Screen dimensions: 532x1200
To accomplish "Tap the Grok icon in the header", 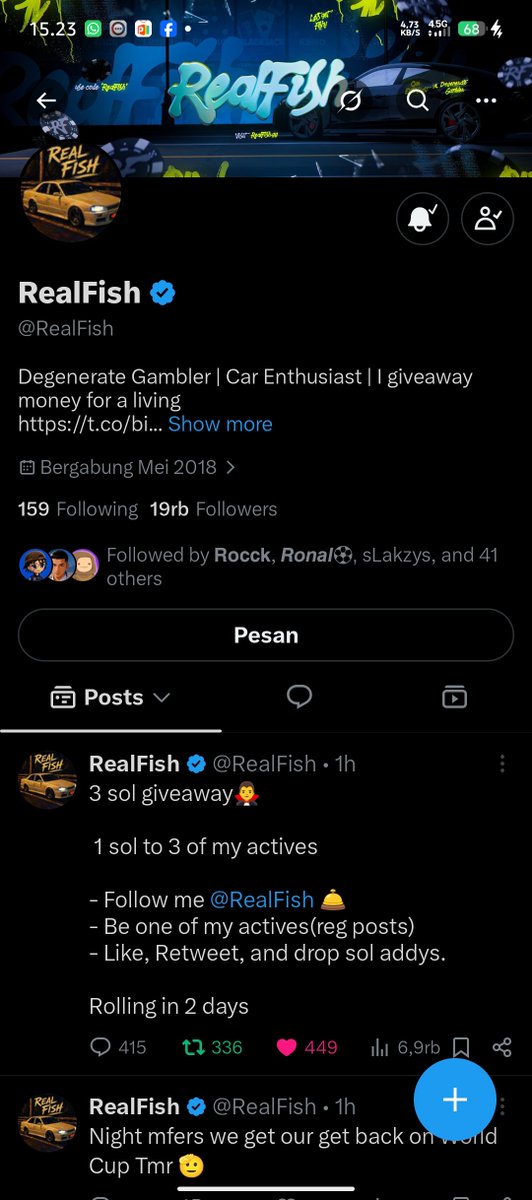I will (x=351, y=101).
